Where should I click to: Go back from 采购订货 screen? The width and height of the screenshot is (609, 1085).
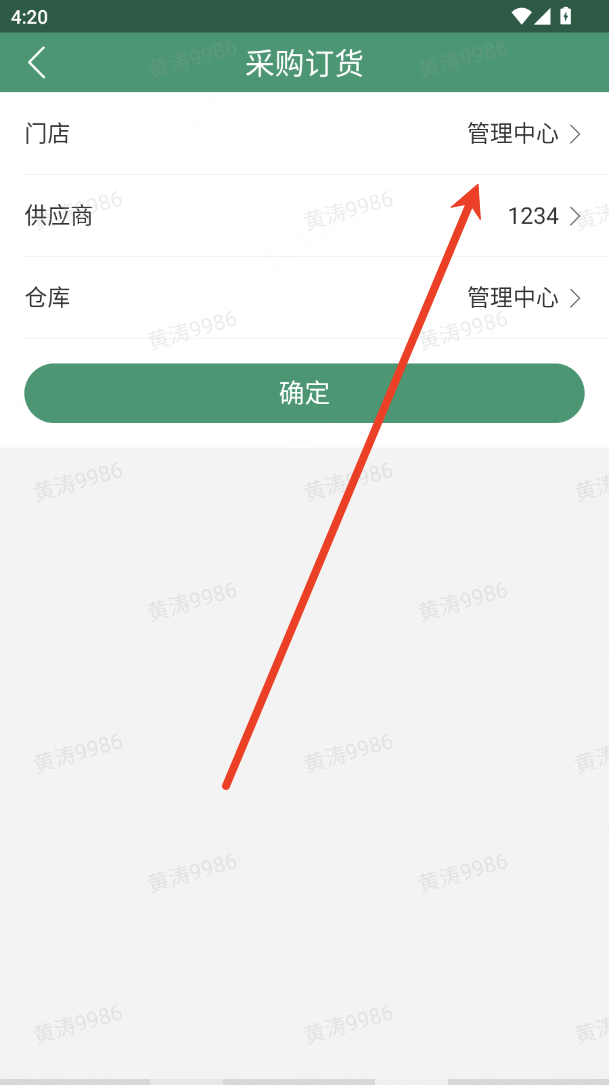(37, 63)
